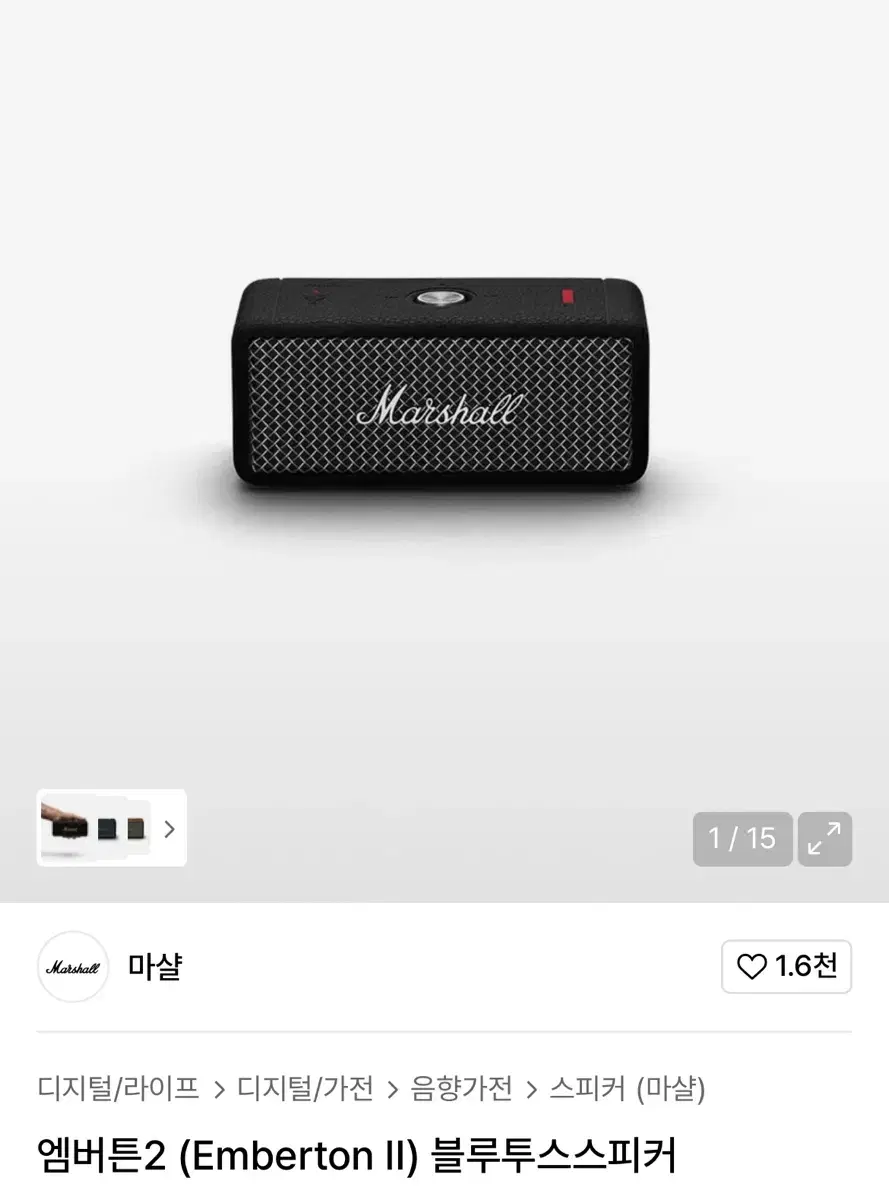Click the Marshall seller profile avatar
This screenshot has width=889, height=1200.
coord(72,967)
